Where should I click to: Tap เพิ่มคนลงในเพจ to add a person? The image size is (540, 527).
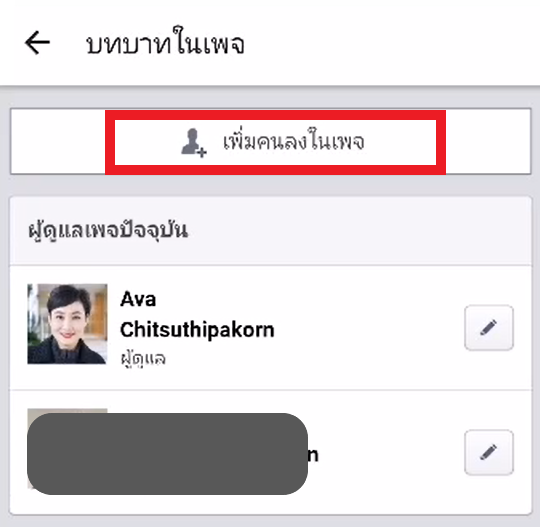pos(271,142)
